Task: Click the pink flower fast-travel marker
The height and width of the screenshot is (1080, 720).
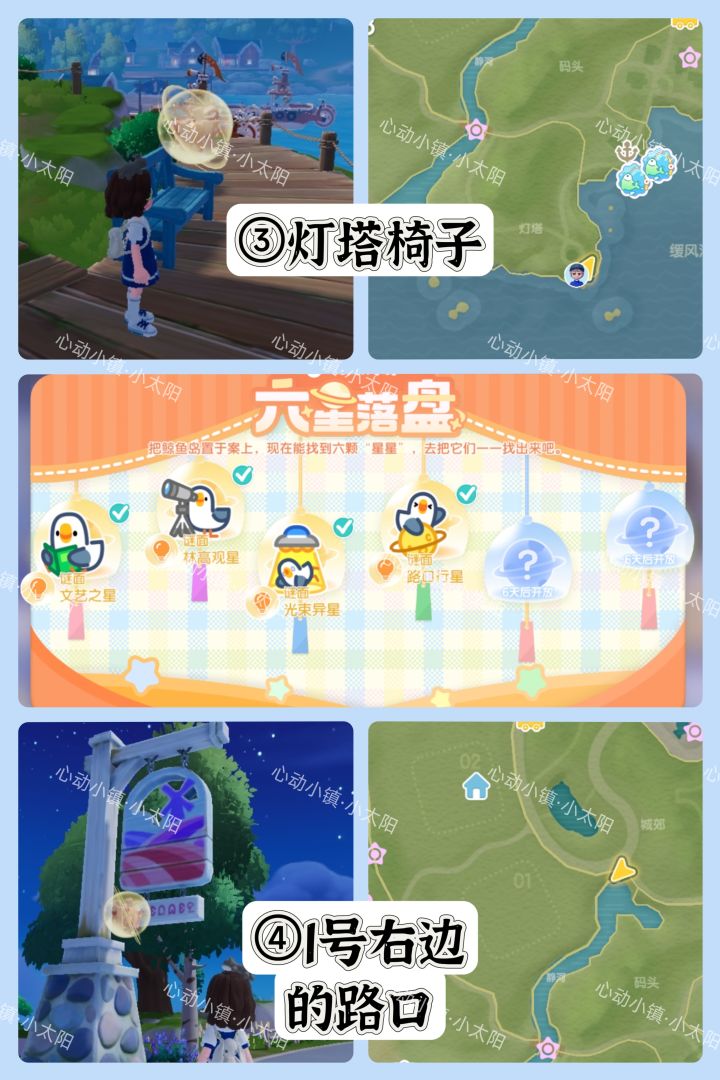Action: click(475, 130)
